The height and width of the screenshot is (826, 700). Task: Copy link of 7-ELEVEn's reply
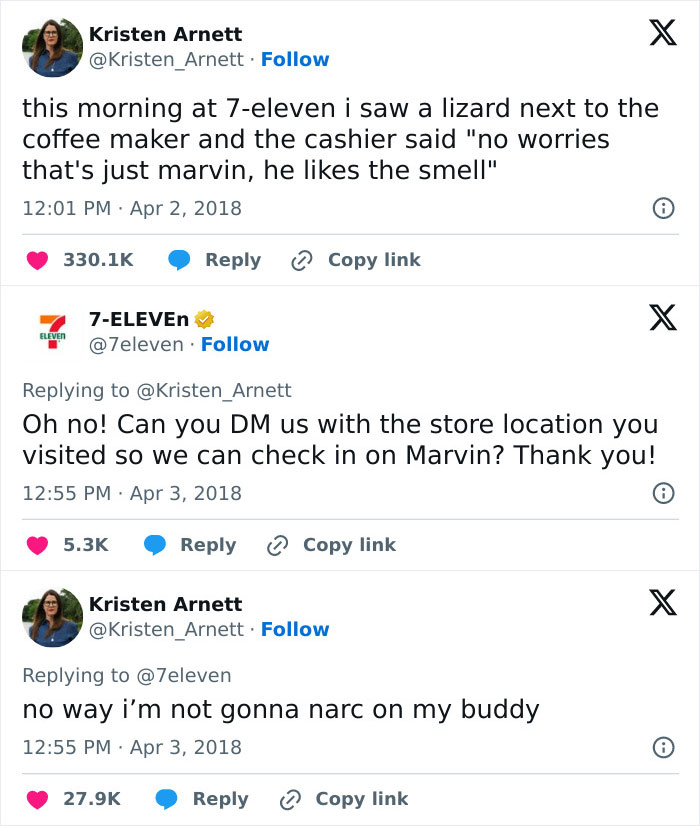[x=331, y=545]
